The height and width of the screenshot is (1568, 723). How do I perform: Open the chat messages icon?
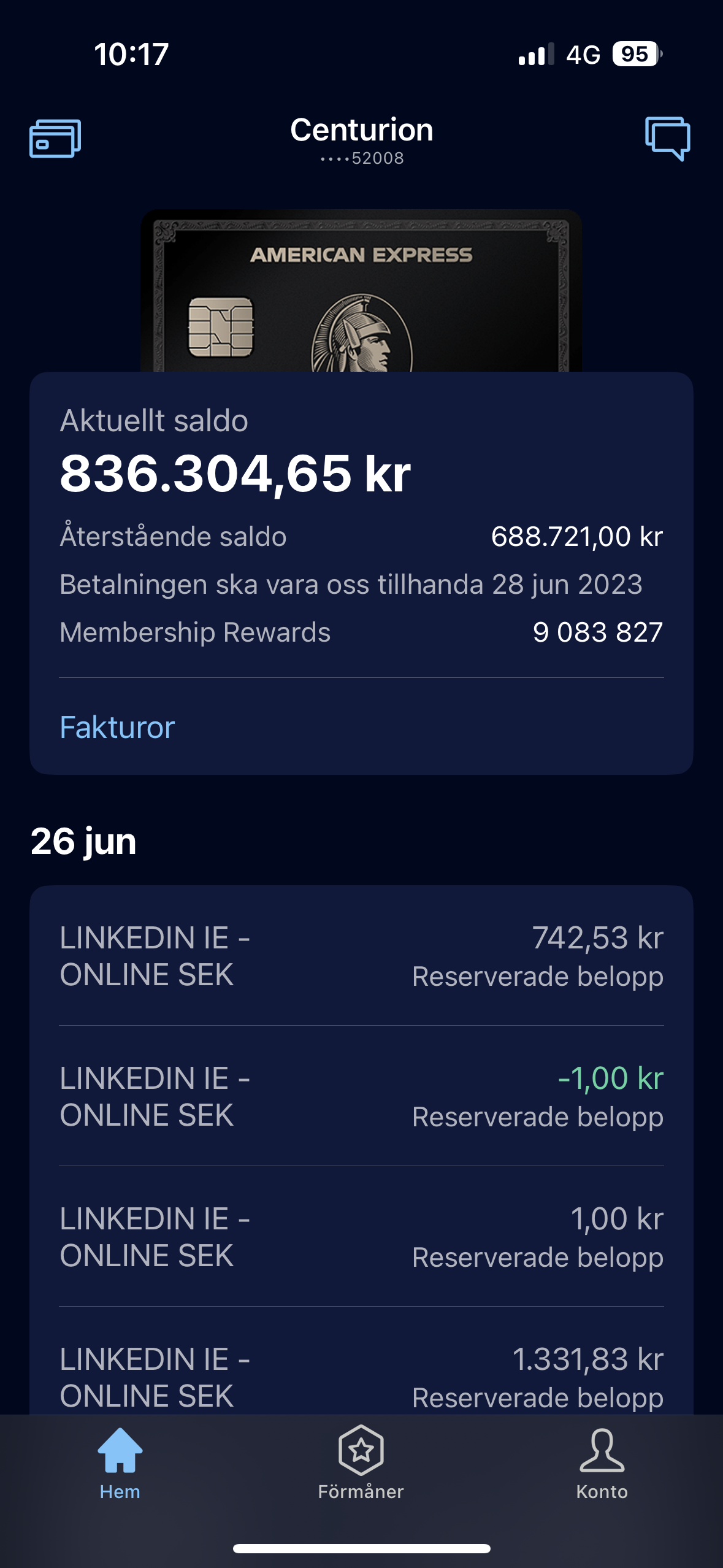click(x=667, y=138)
